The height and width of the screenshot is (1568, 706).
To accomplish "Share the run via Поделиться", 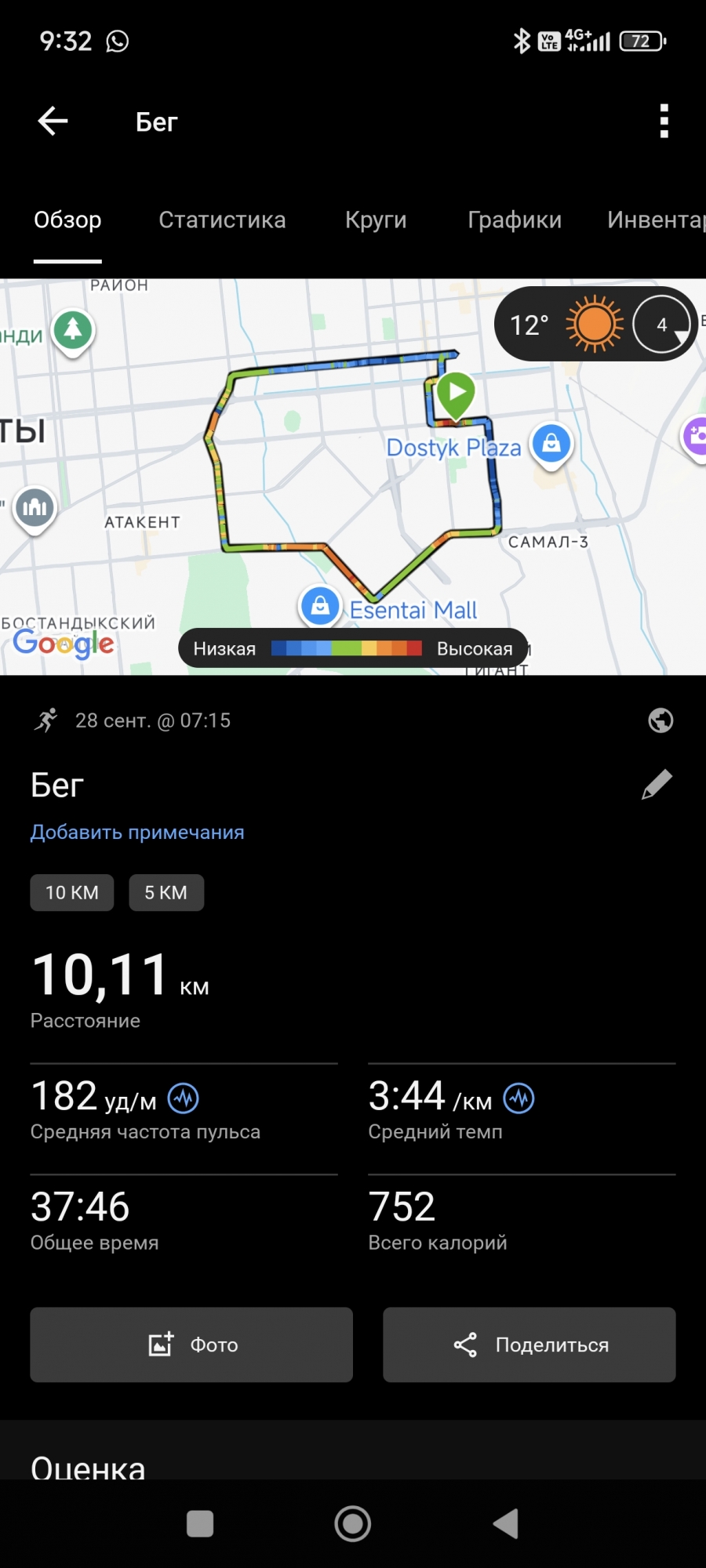I will point(529,1345).
